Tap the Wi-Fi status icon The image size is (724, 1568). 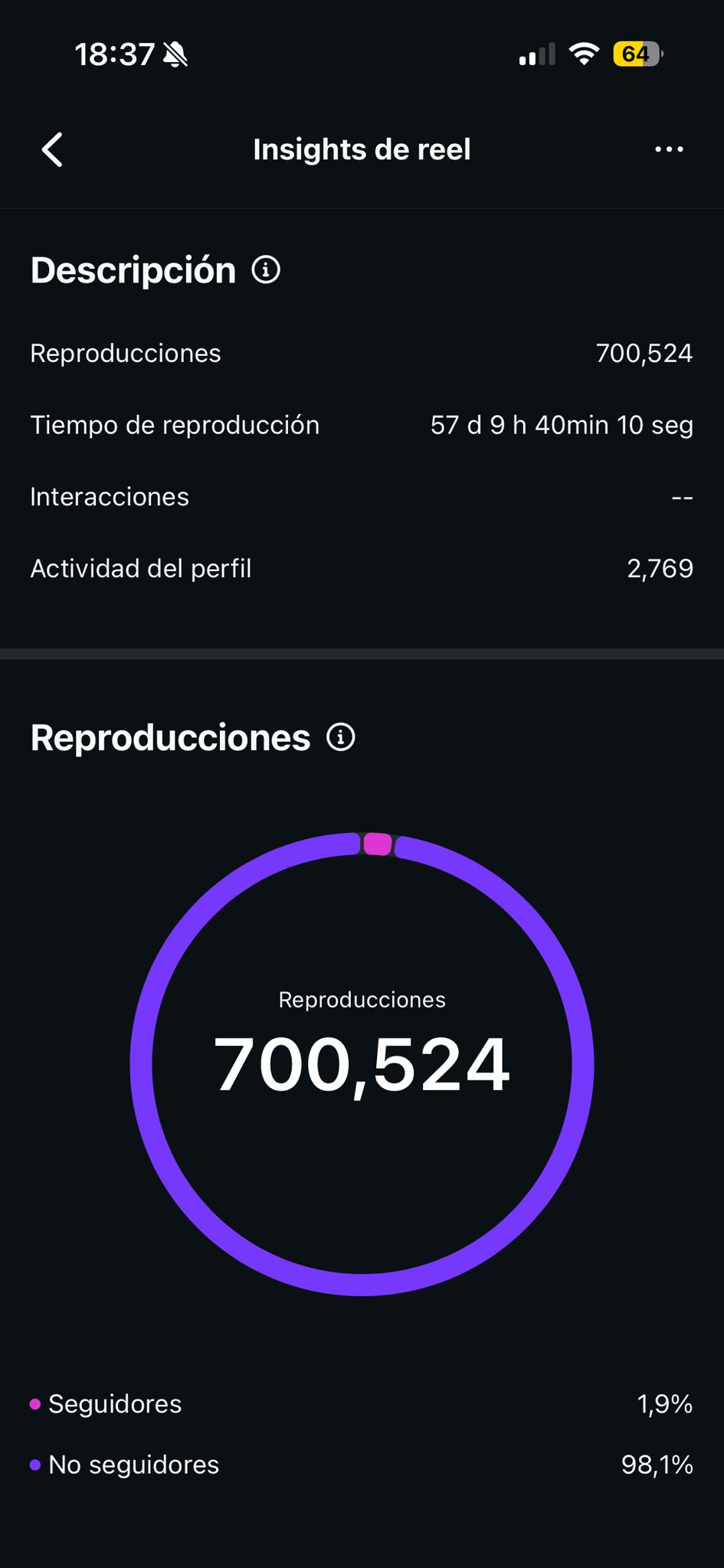583,54
